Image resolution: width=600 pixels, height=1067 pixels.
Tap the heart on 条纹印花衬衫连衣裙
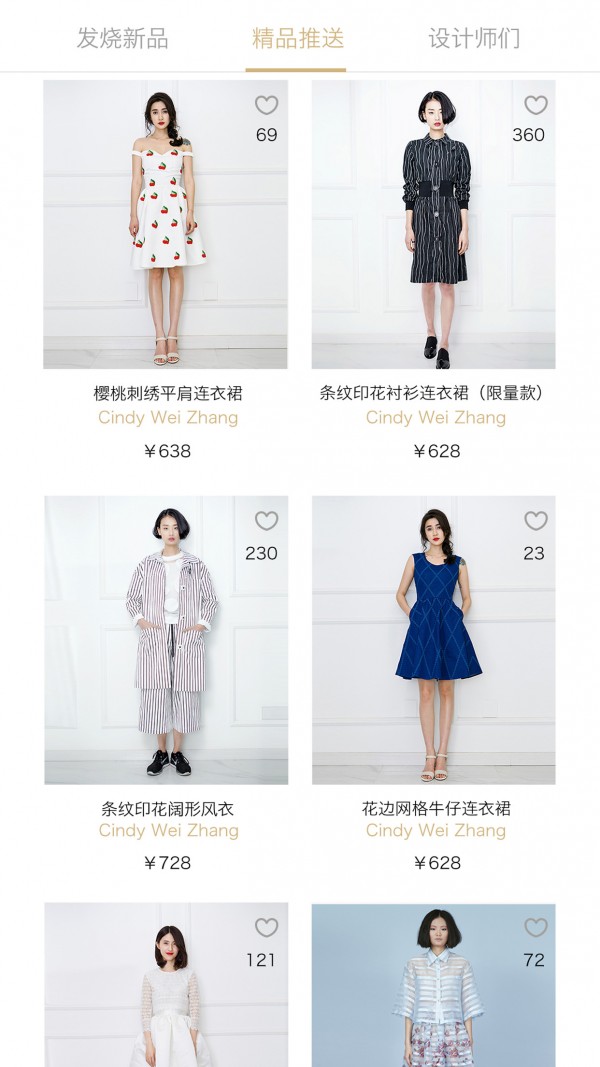536,105
